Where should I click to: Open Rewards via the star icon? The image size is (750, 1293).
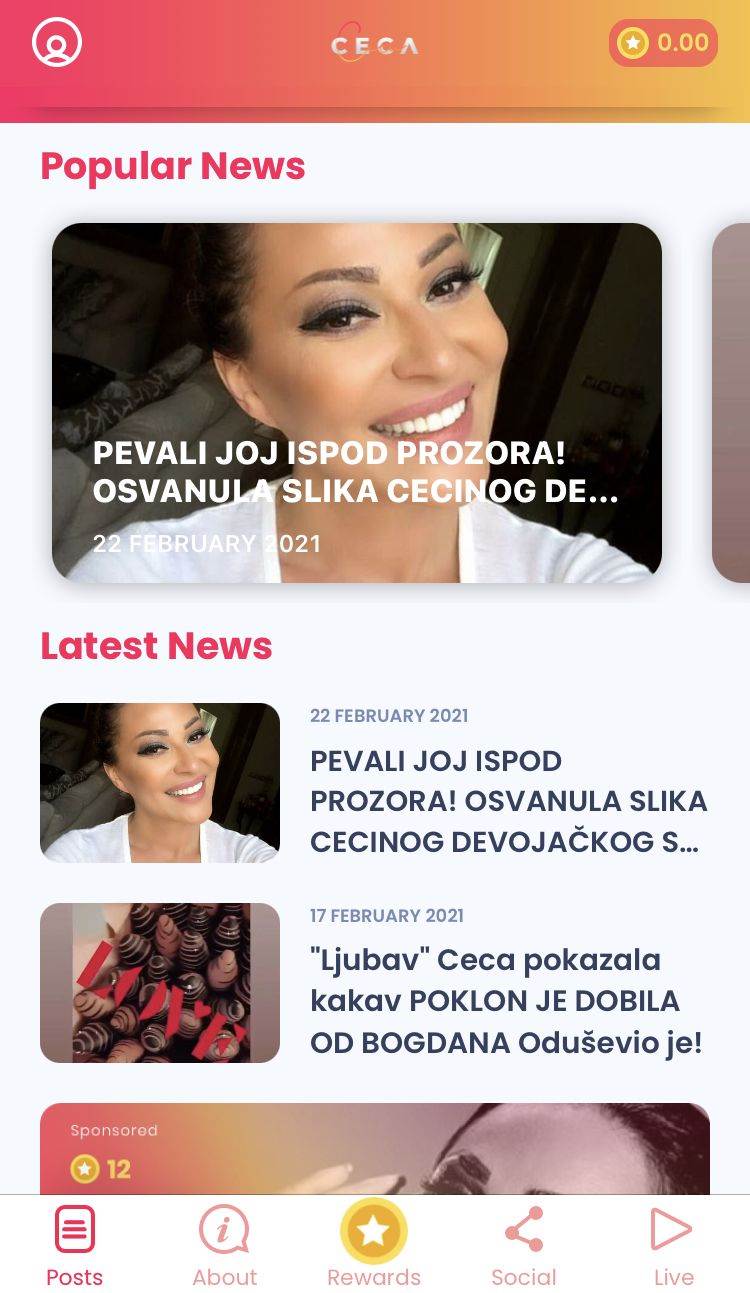tap(375, 1229)
